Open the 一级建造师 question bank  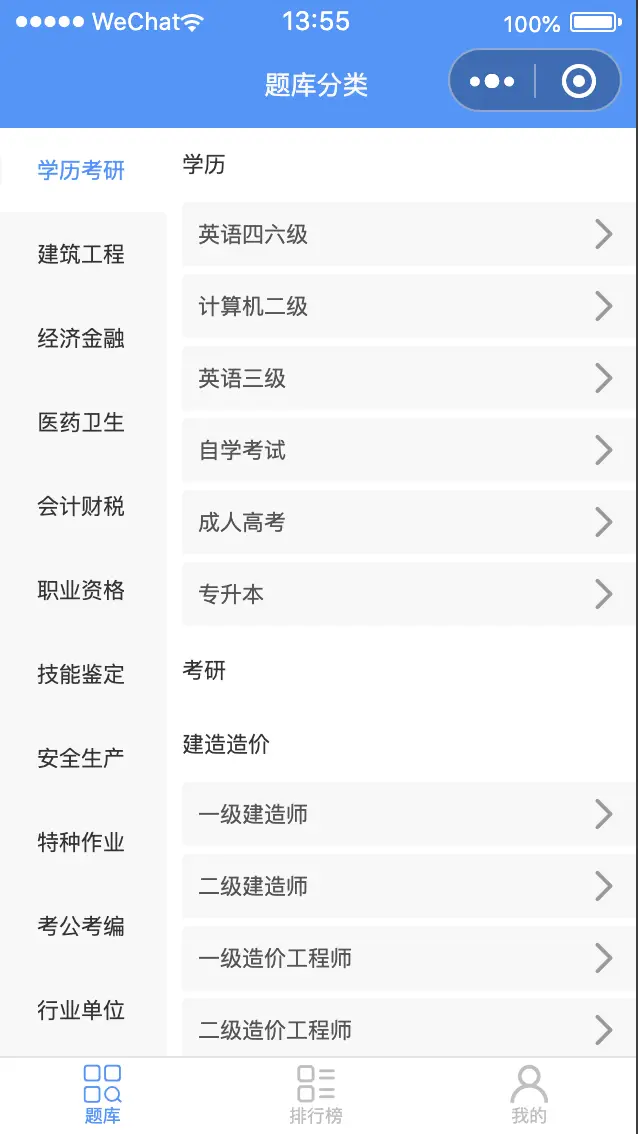click(x=409, y=814)
